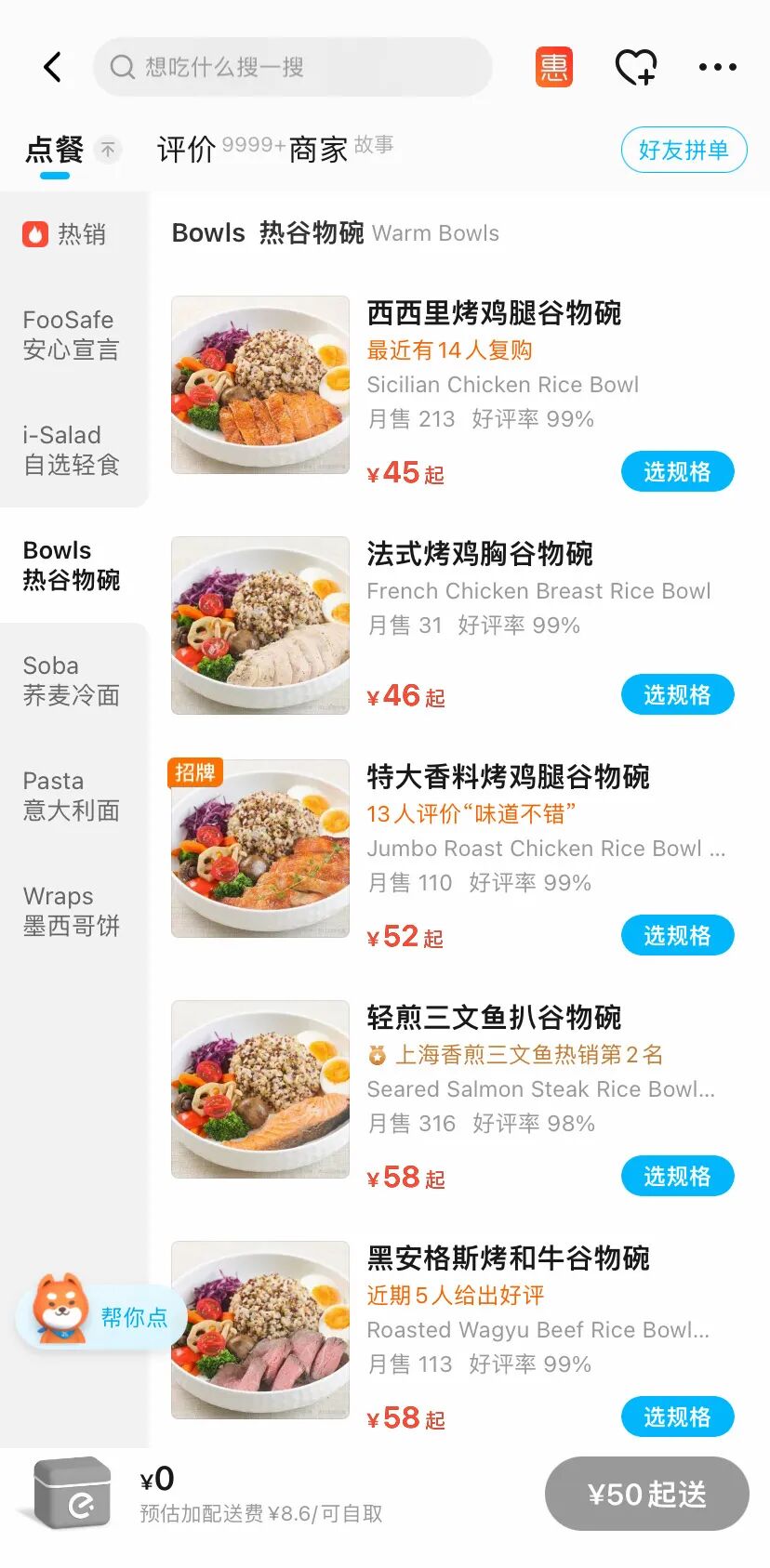Image resolution: width=770 pixels, height=1568 pixels.
Task: Jump to Soba 荞麦冷面 category
Action: pos(71,680)
